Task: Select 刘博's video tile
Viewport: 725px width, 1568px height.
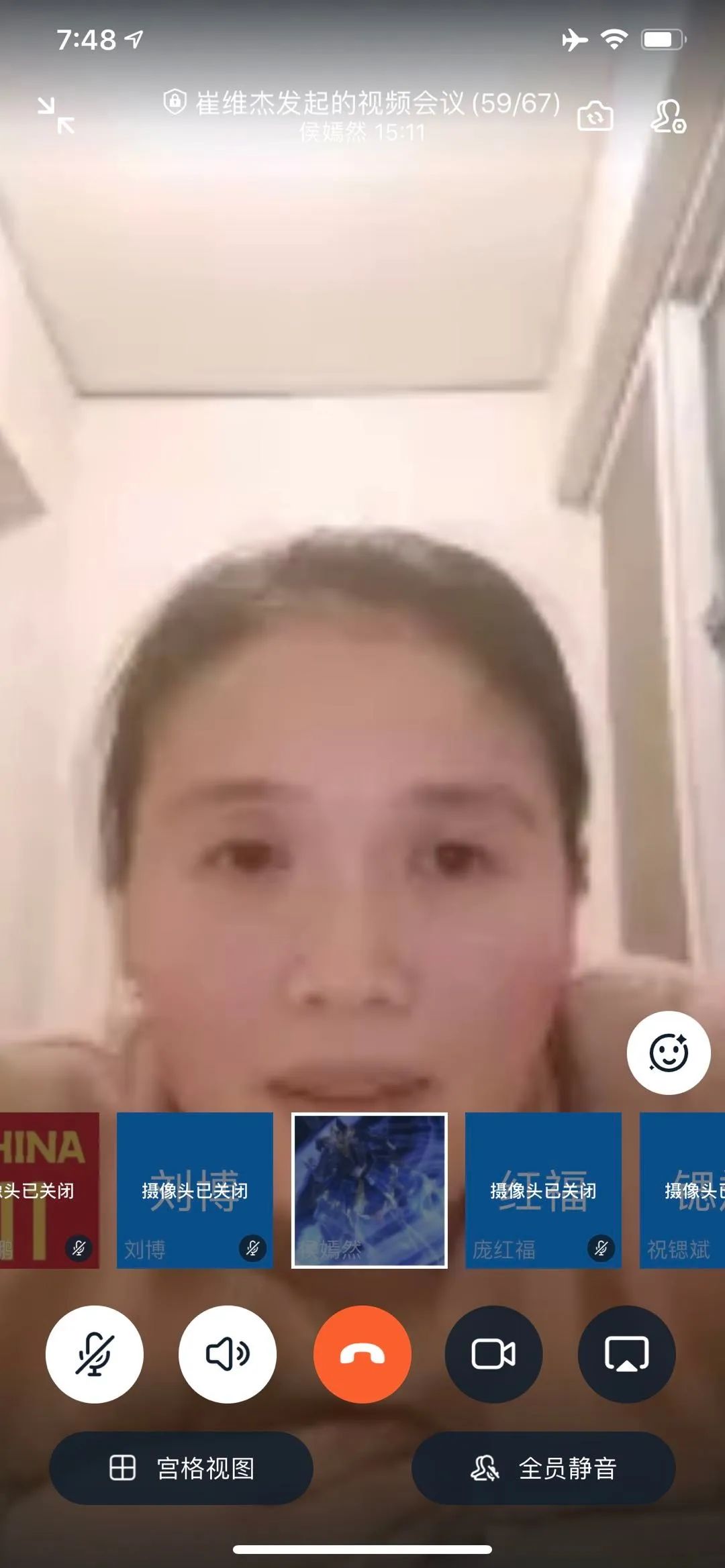Action: point(195,1190)
